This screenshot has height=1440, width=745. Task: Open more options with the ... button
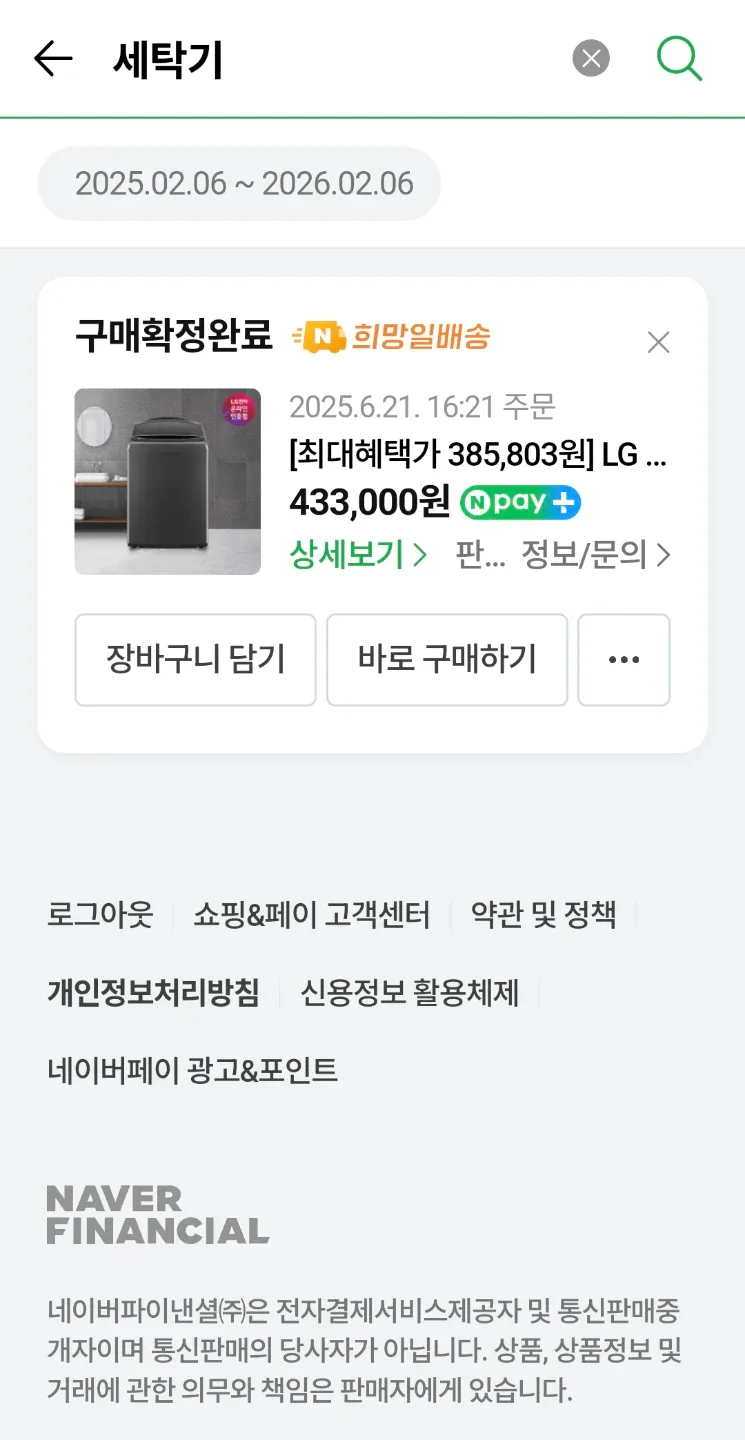pos(623,660)
